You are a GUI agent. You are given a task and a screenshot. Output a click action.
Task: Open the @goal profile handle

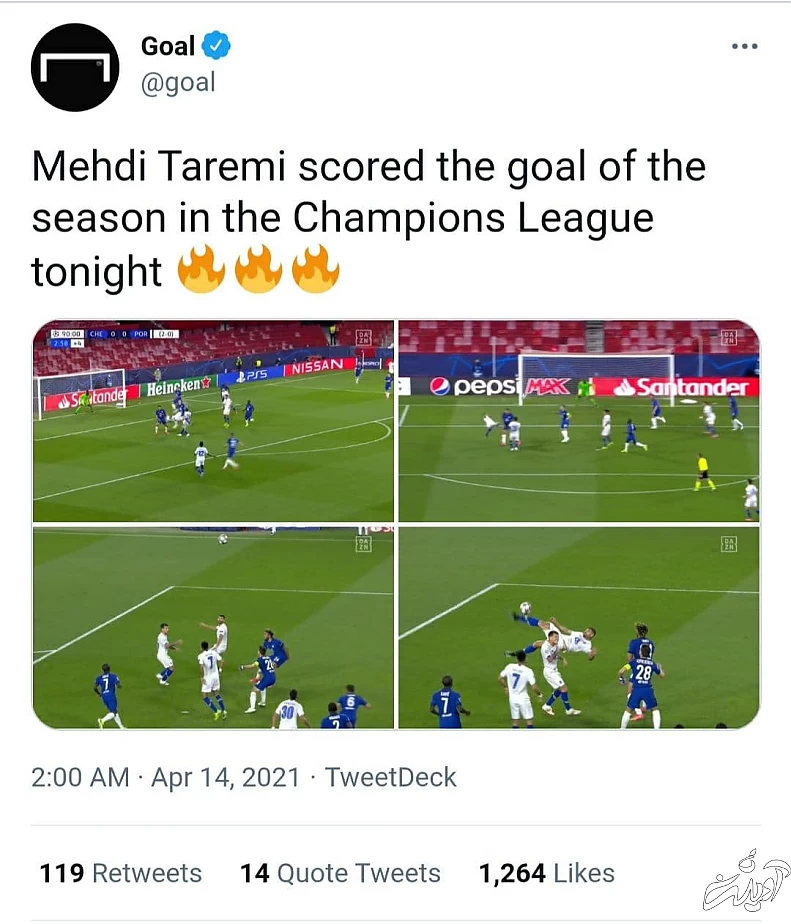point(178,82)
